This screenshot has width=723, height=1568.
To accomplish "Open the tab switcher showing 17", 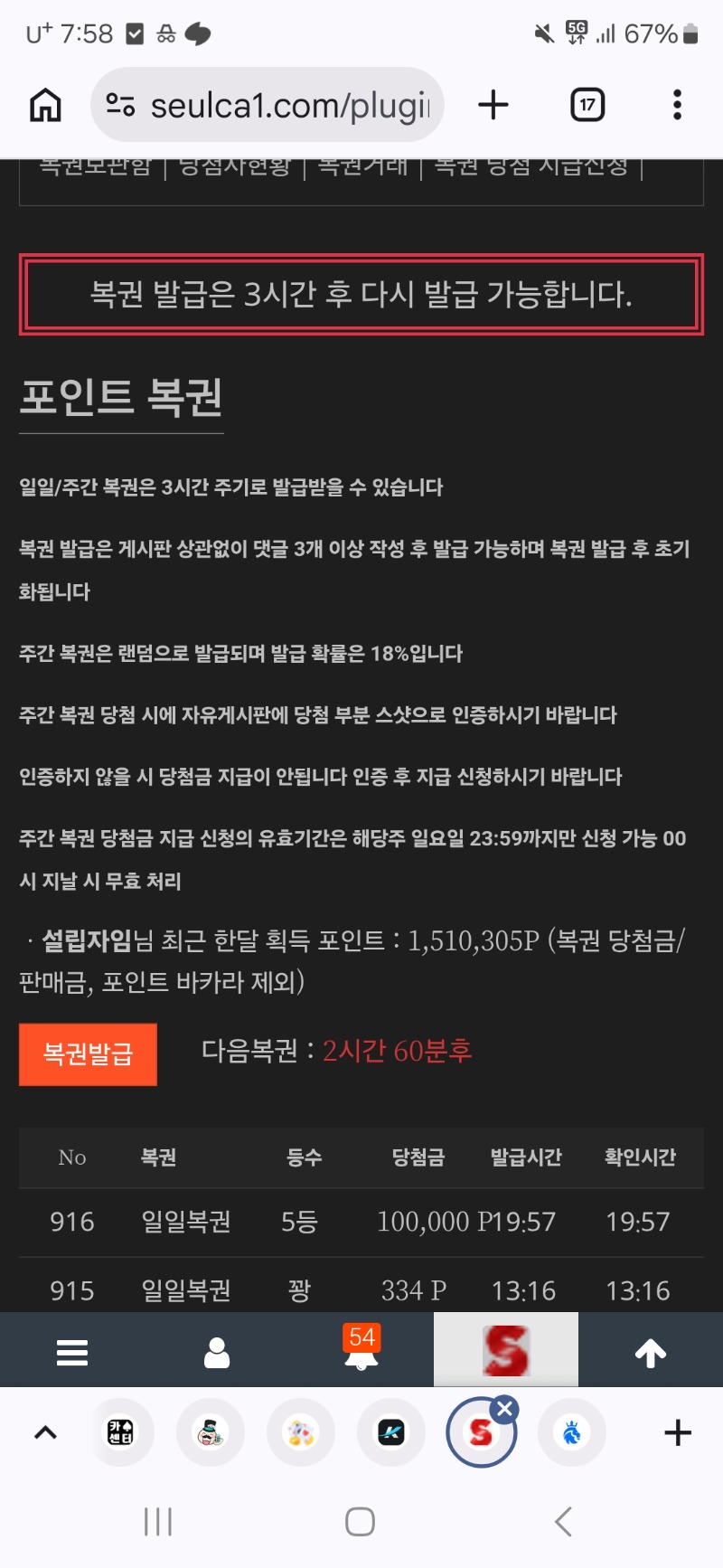I will (x=587, y=105).
